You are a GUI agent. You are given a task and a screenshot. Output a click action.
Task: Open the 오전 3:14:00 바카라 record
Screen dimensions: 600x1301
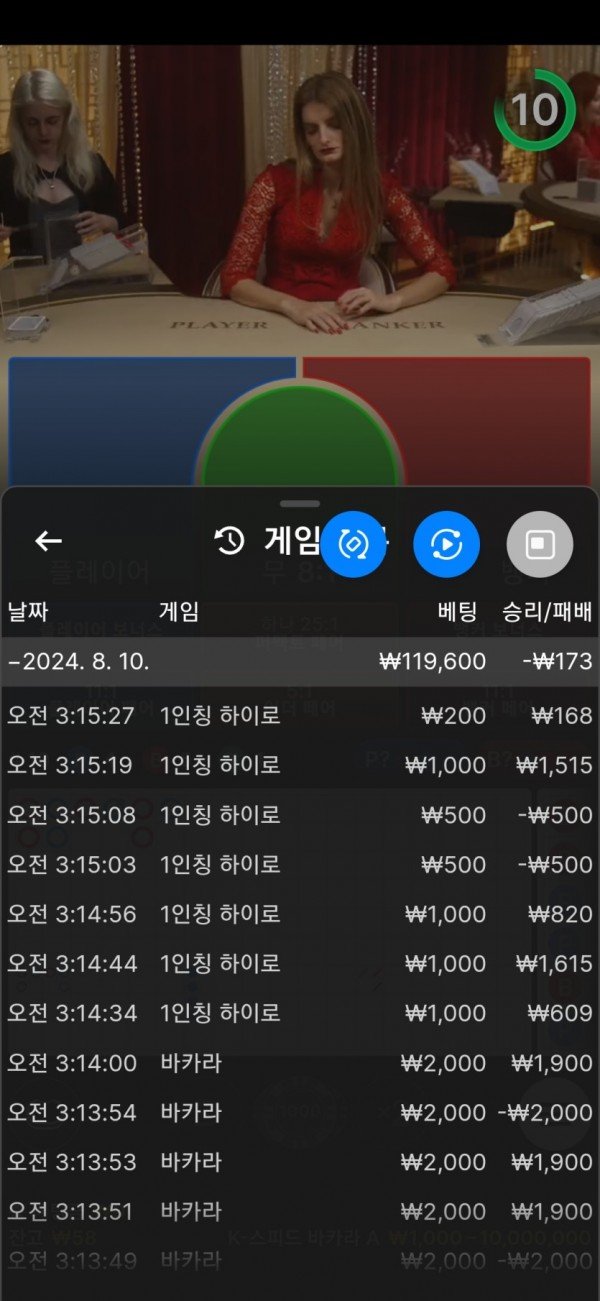point(300,1063)
